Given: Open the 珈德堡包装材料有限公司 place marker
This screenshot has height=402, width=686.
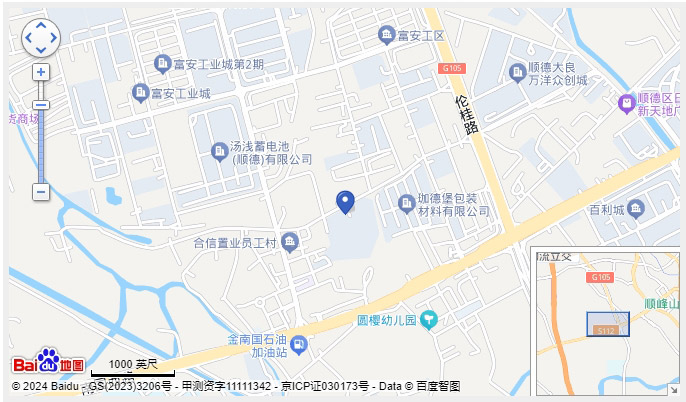Looking at the screenshot, I should (x=406, y=204).
